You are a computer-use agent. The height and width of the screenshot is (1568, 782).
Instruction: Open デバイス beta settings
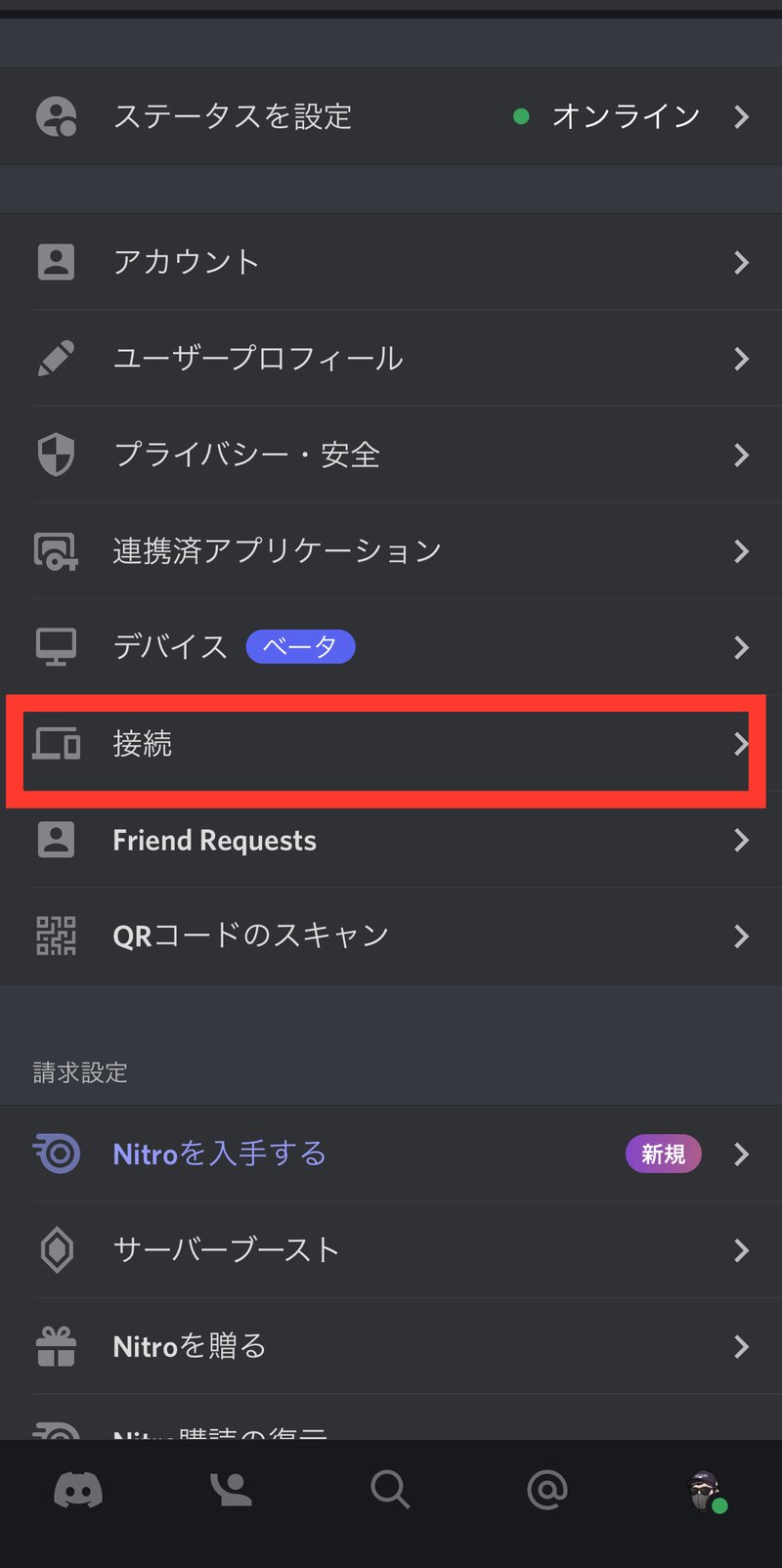tap(391, 646)
